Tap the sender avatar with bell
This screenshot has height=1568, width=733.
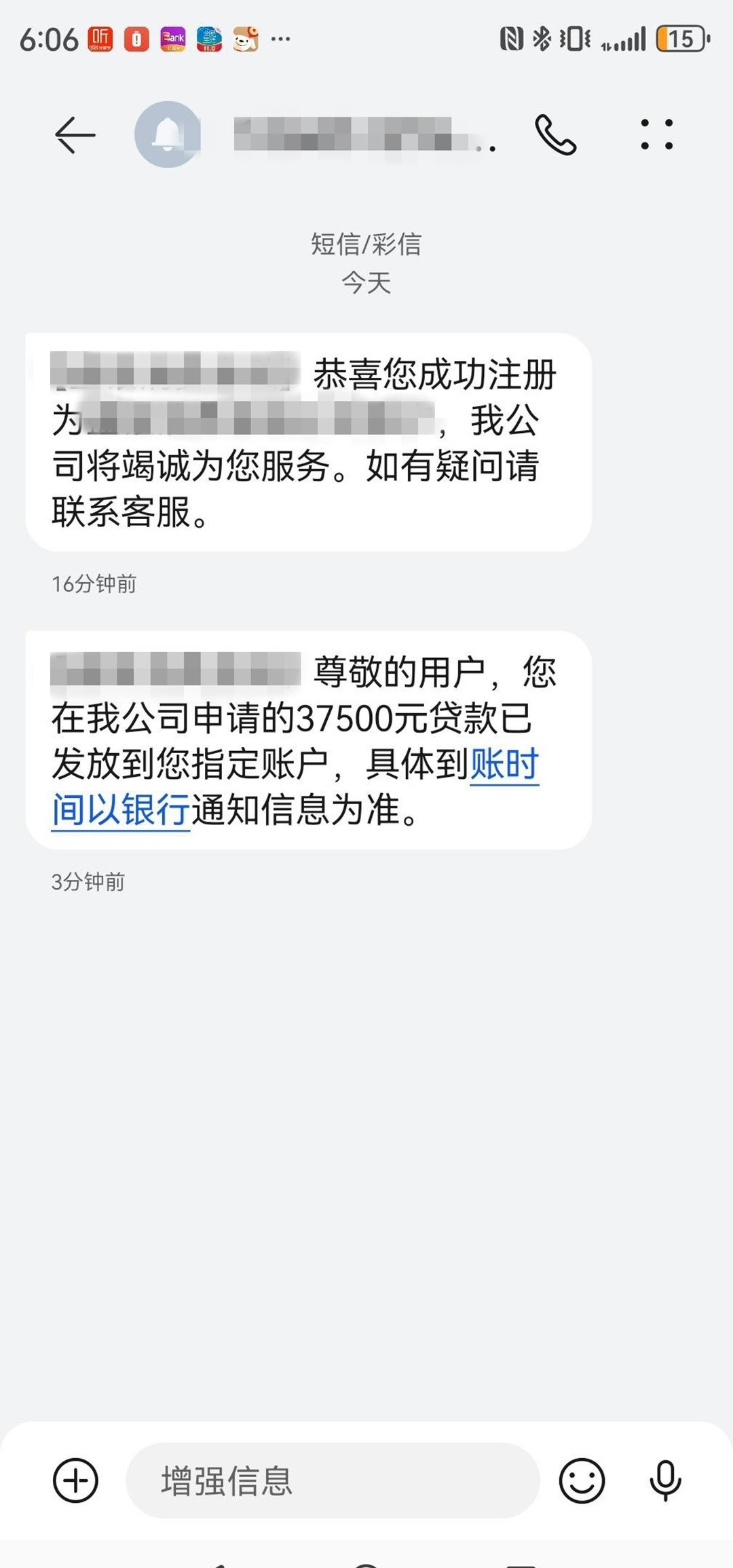[168, 134]
